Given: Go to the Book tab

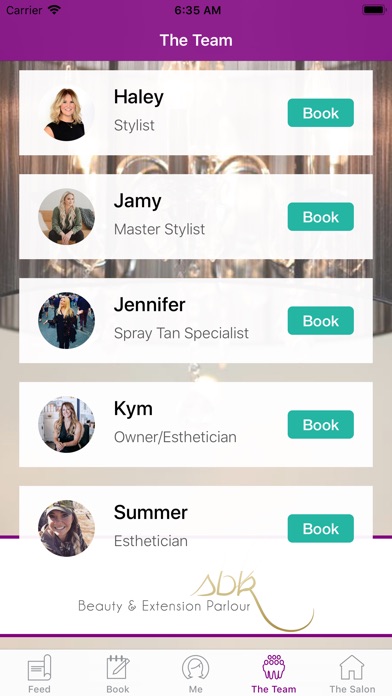Looking at the screenshot, I should pyautogui.click(x=118, y=673).
